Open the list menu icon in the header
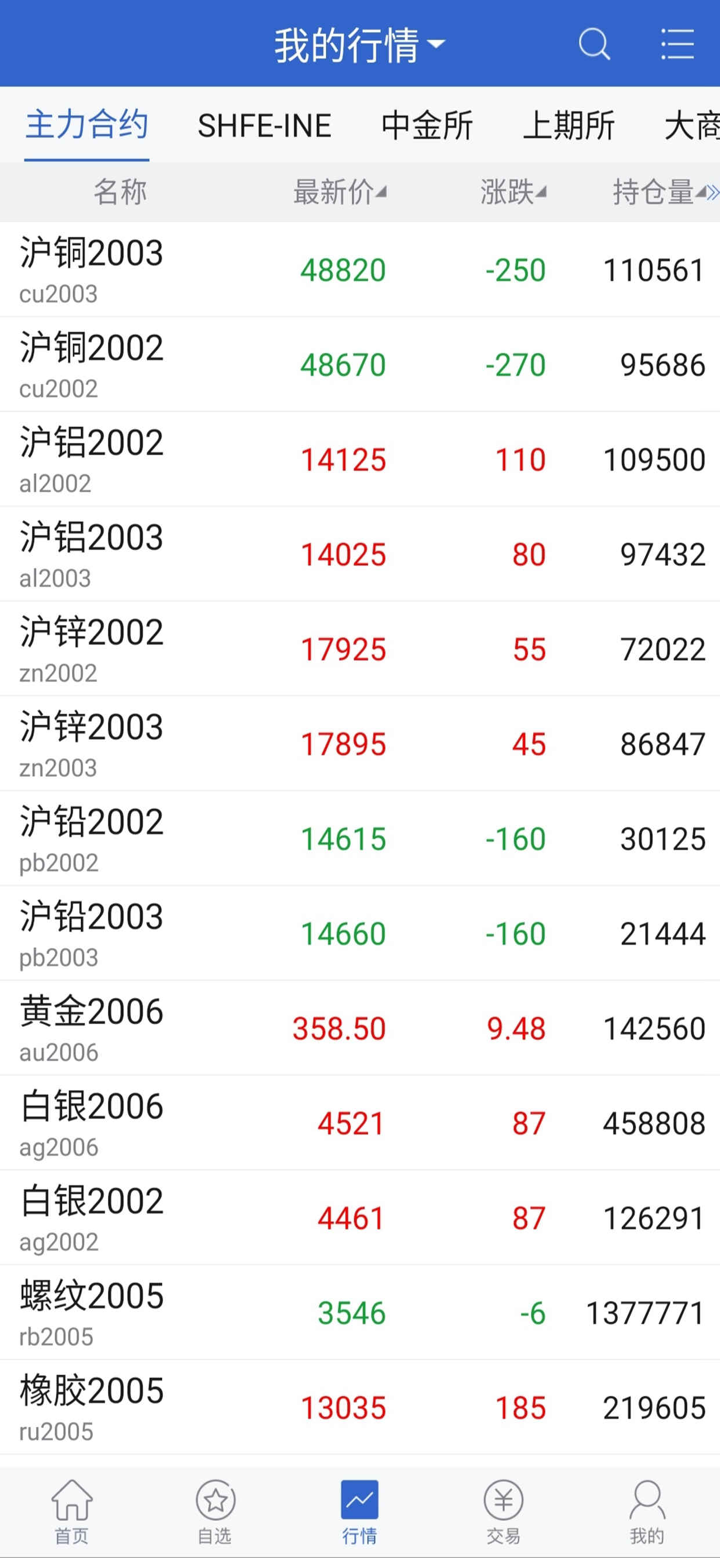 pos(677,44)
